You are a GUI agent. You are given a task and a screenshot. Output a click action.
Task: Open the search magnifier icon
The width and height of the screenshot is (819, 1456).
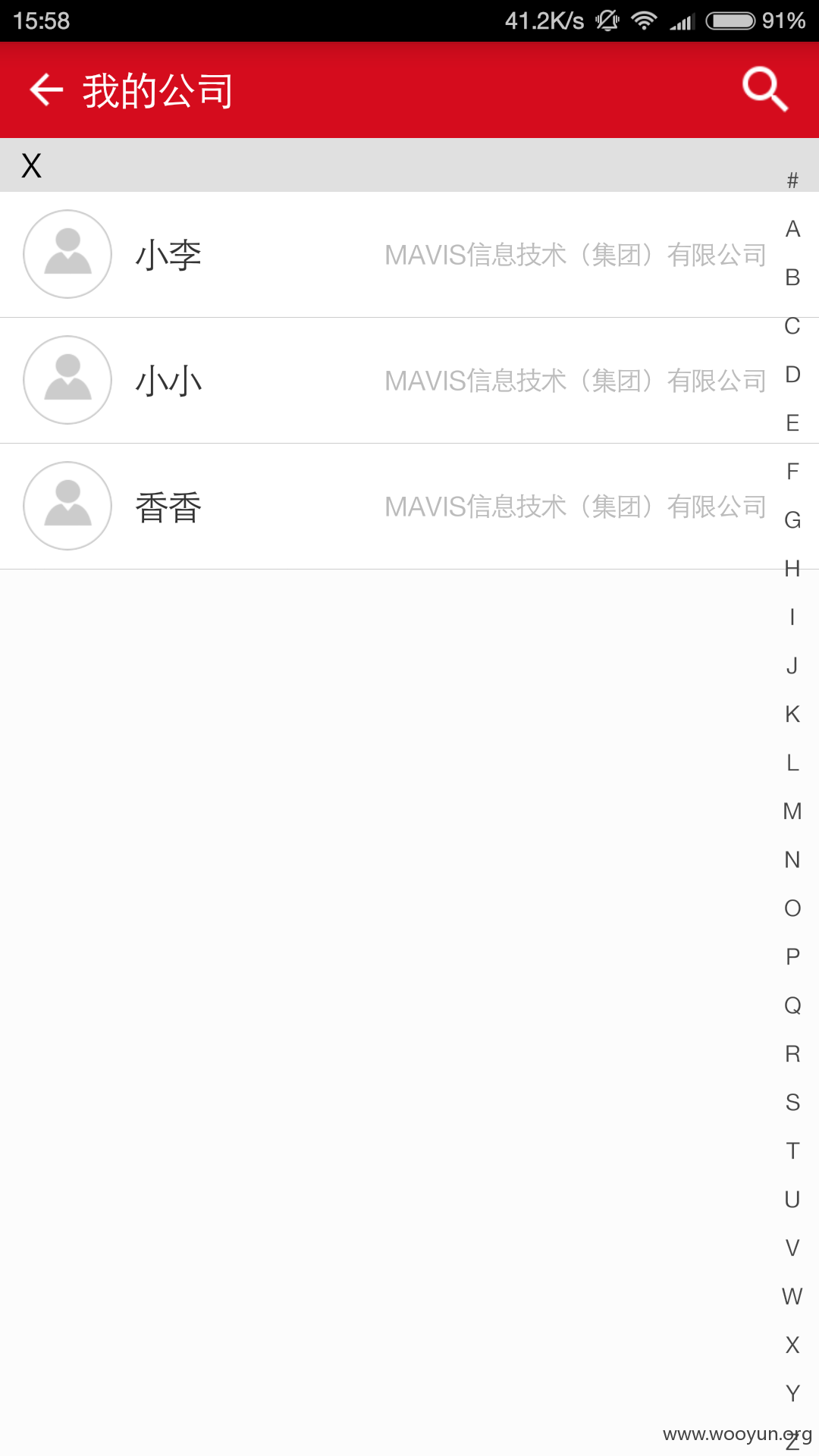[765, 89]
